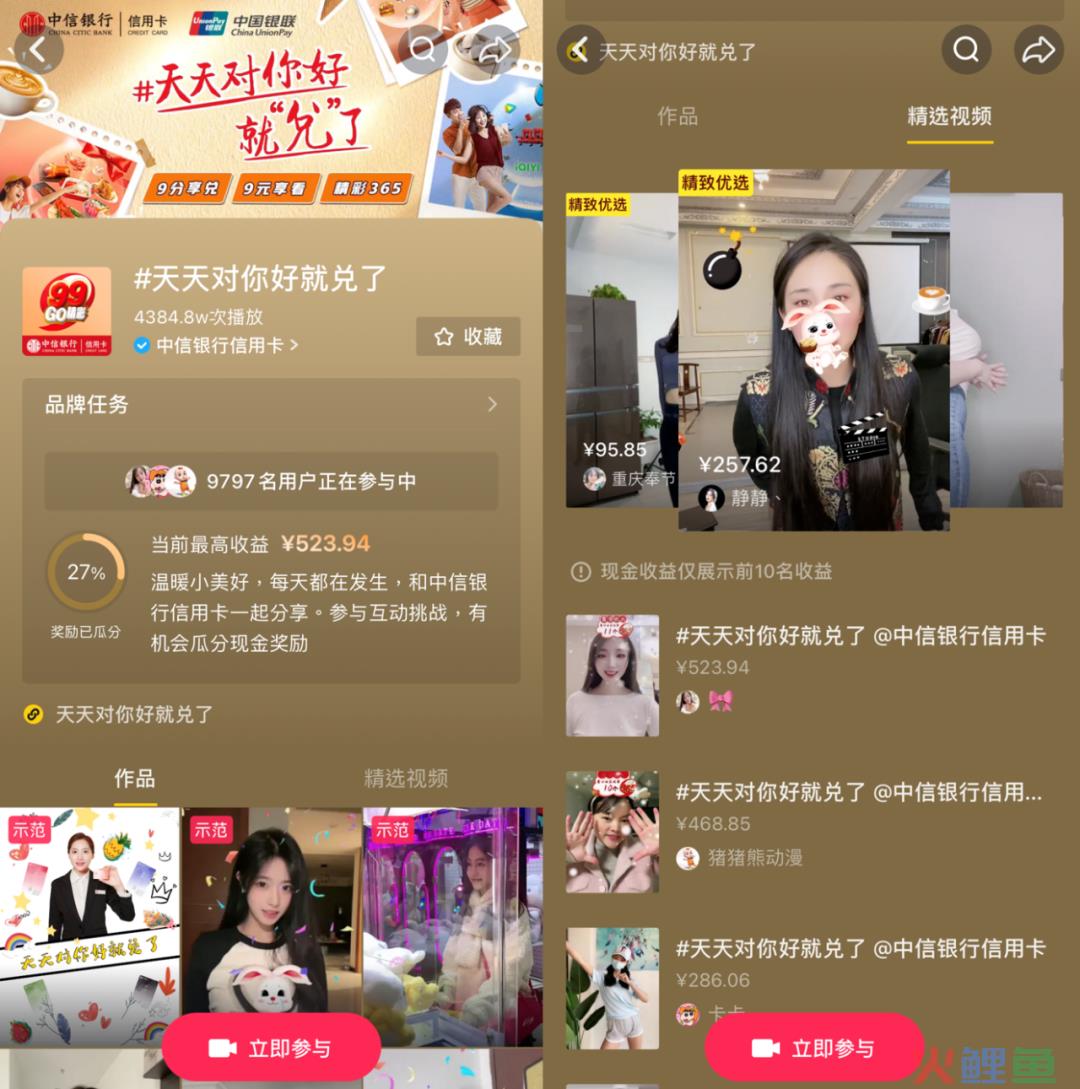
Task: Tap the 收藏 favorite button
Action: (x=468, y=337)
